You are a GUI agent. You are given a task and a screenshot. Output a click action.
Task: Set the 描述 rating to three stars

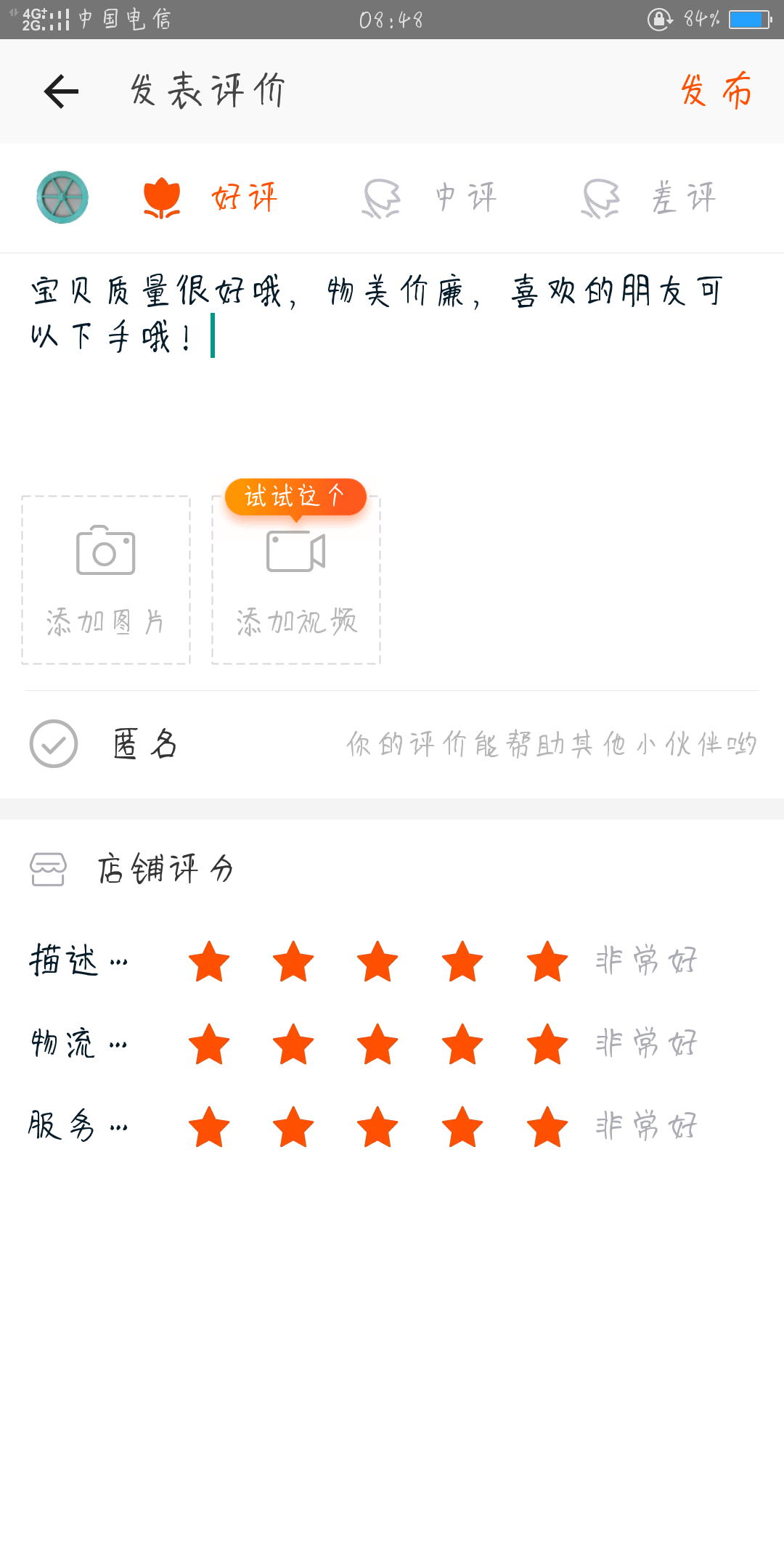(x=377, y=961)
